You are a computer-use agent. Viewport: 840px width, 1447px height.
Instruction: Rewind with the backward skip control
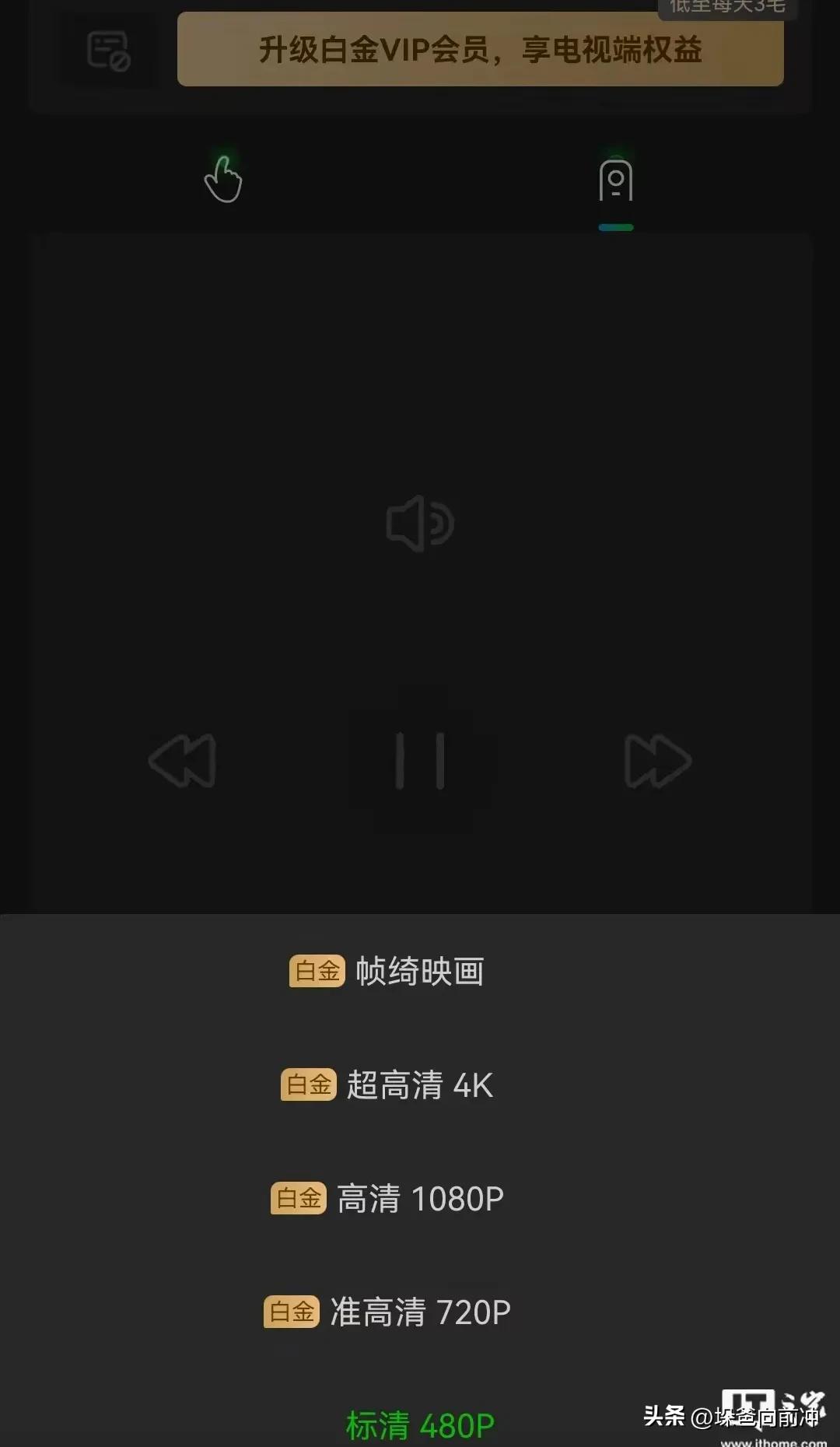click(x=184, y=761)
